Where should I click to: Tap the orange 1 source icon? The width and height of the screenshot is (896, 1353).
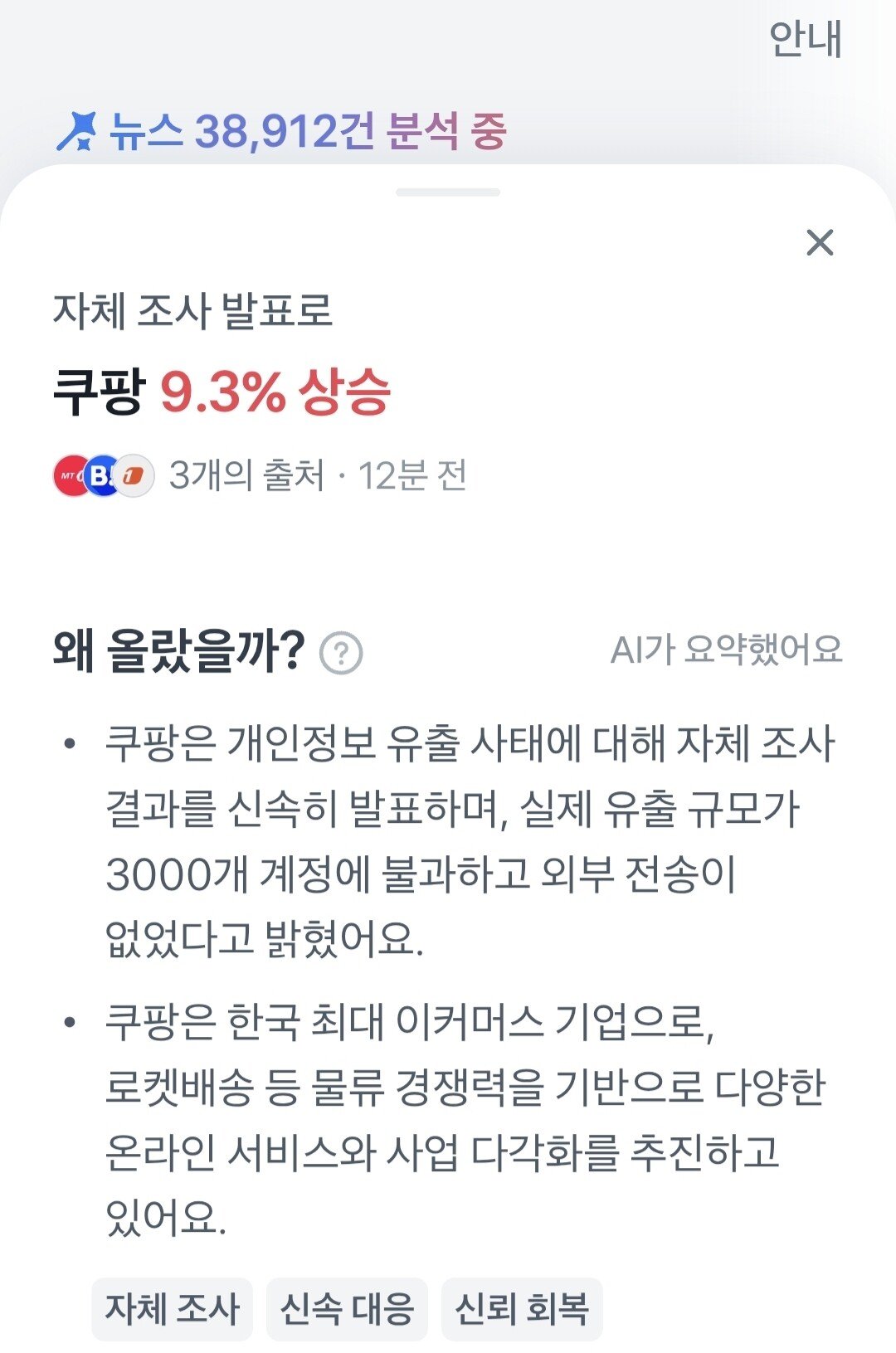[131, 473]
